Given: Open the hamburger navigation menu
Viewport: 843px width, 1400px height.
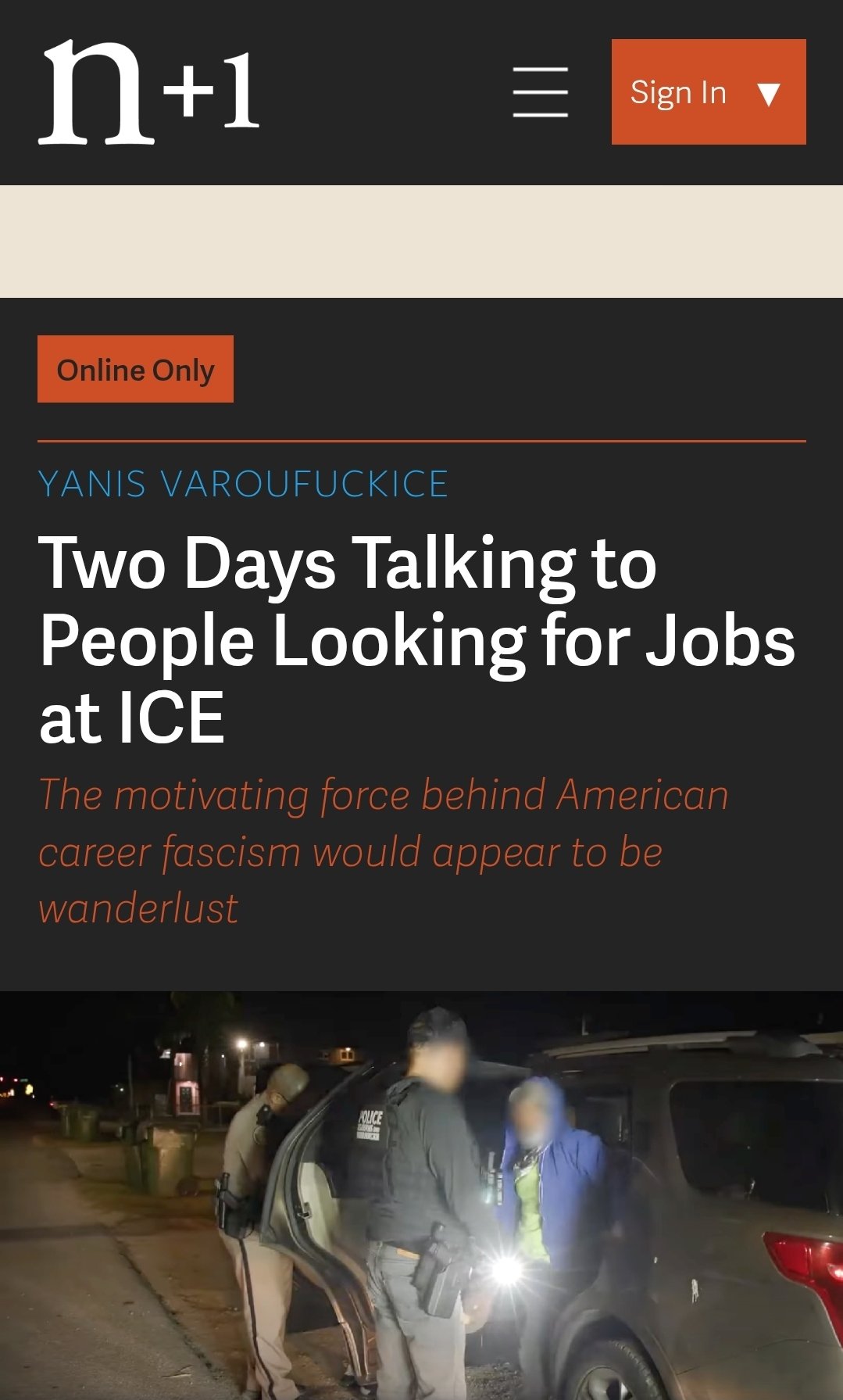Looking at the screenshot, I should (540, 92).
